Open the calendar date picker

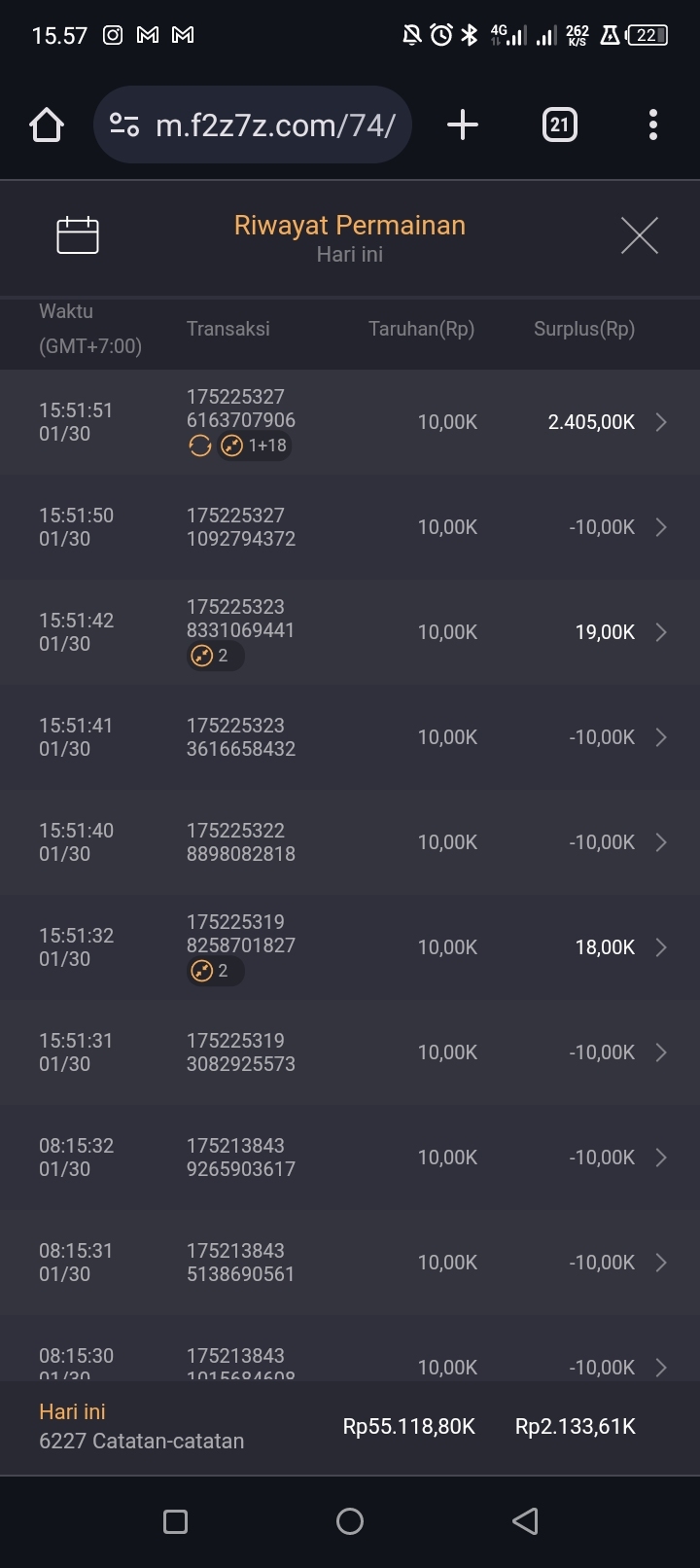click(78, 235)
